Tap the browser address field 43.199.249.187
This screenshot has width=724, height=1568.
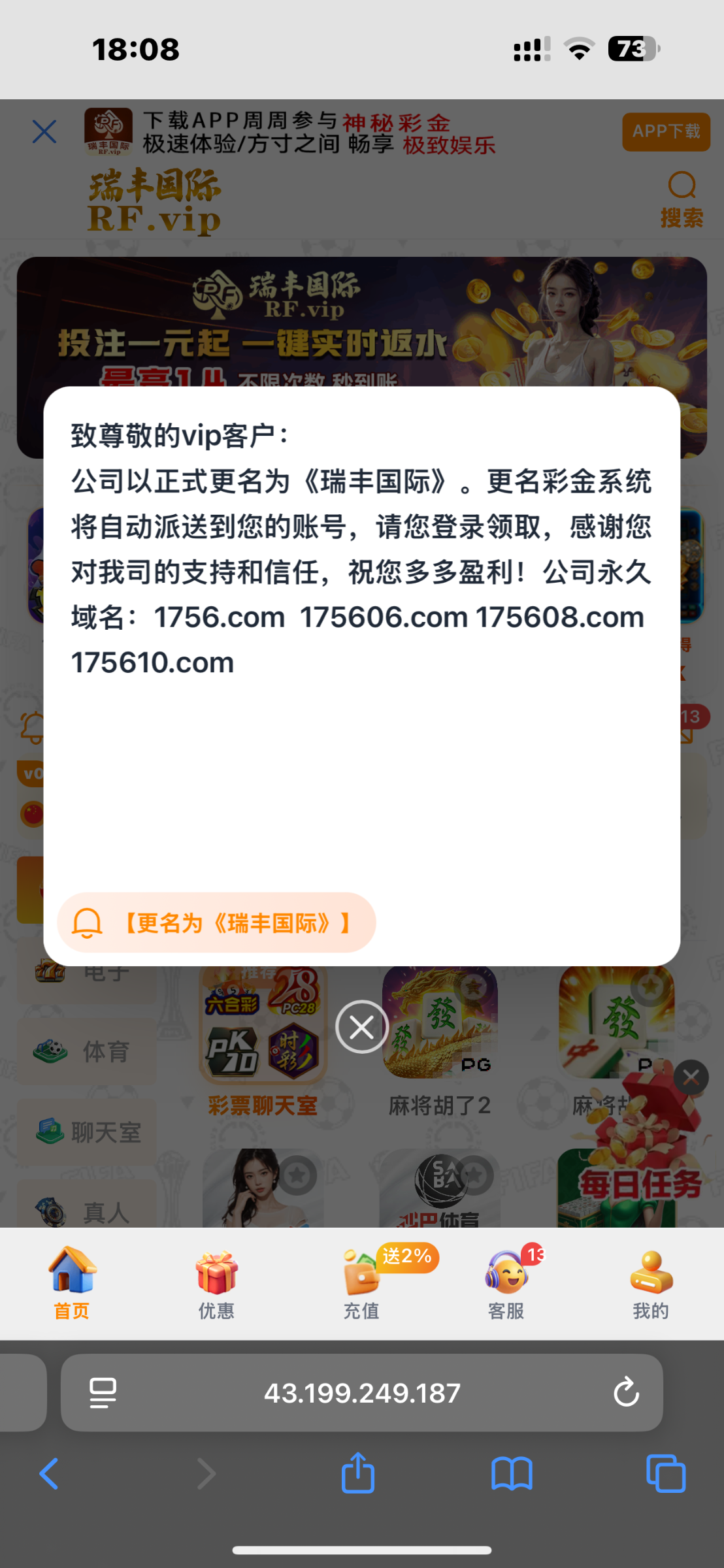362,1392
